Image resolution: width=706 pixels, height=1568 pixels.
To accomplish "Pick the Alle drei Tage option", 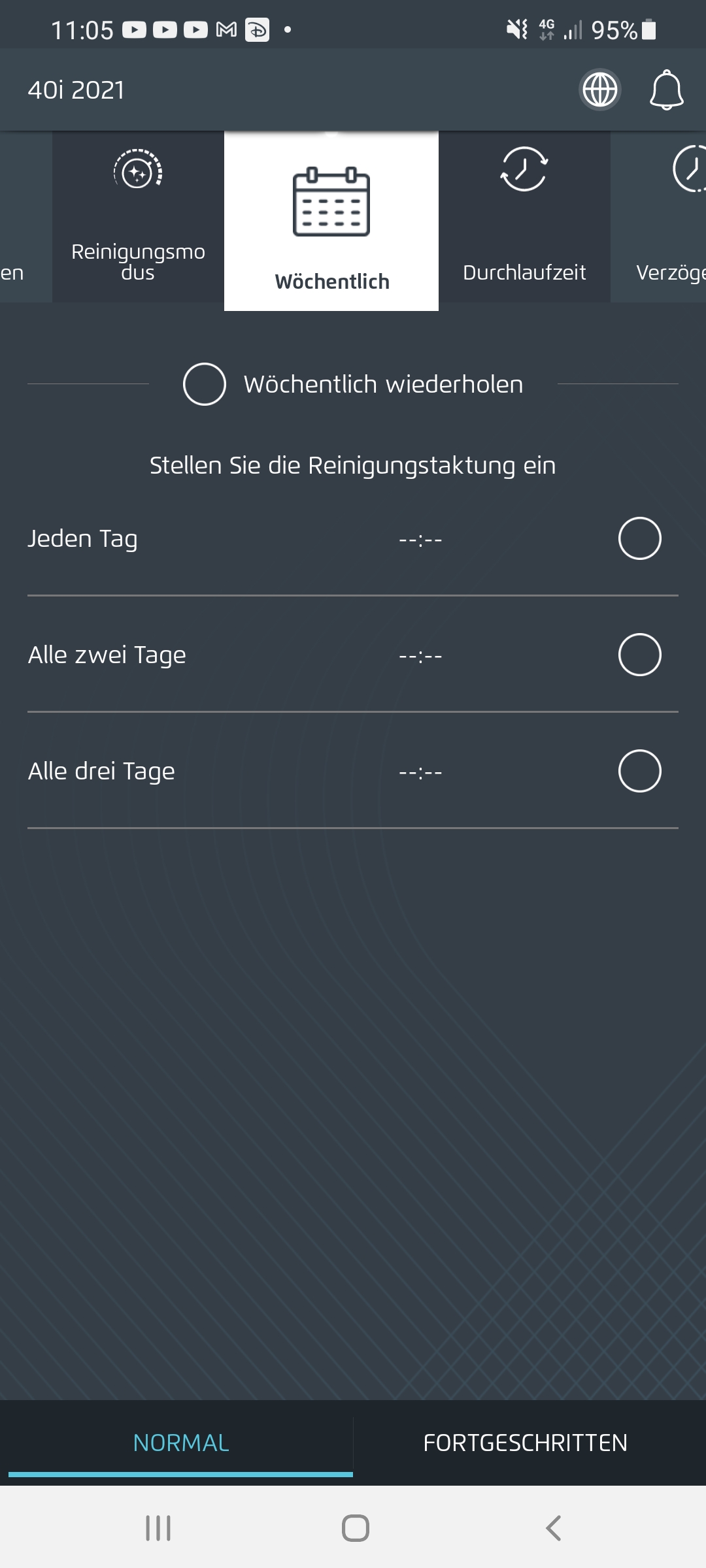I will click(639, 771).
